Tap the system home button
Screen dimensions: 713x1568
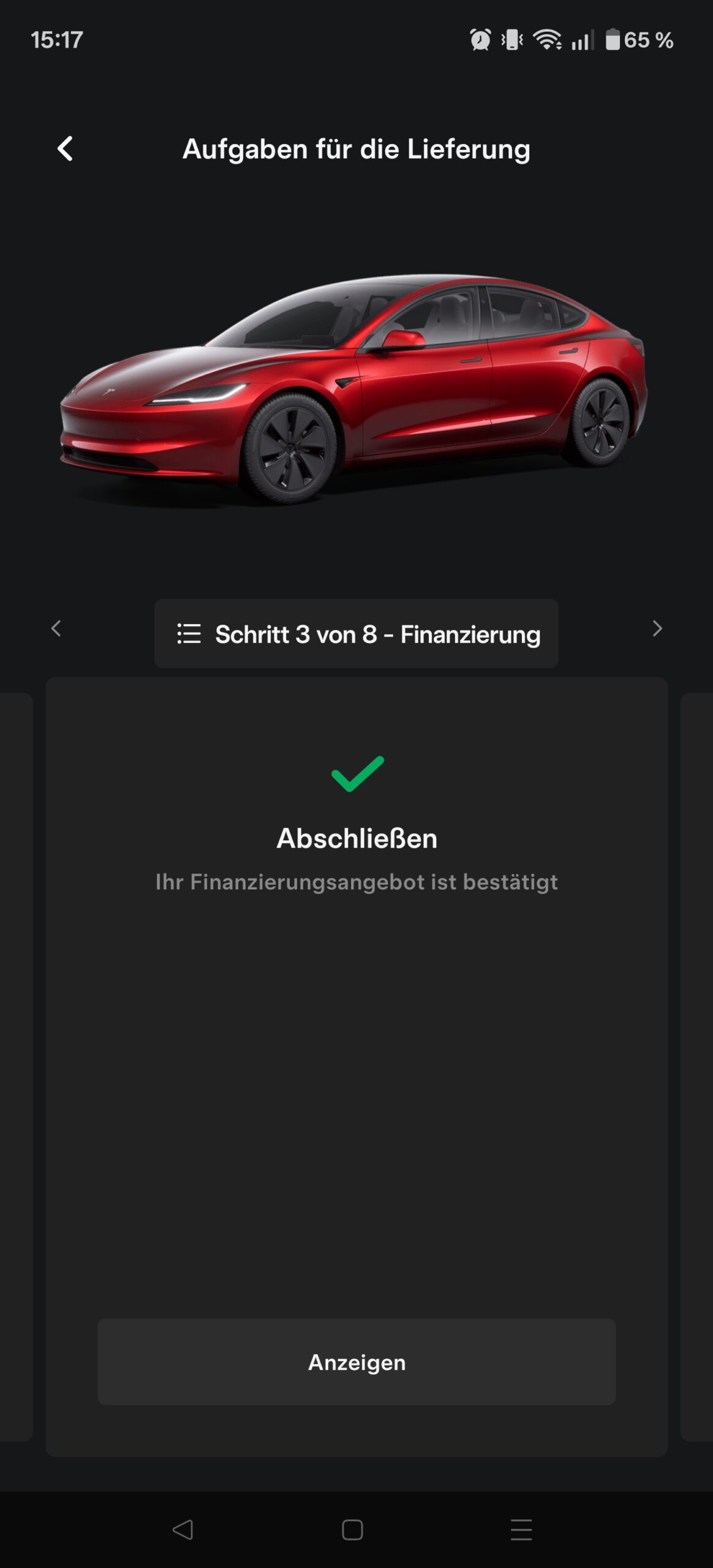click(352, 1529)
